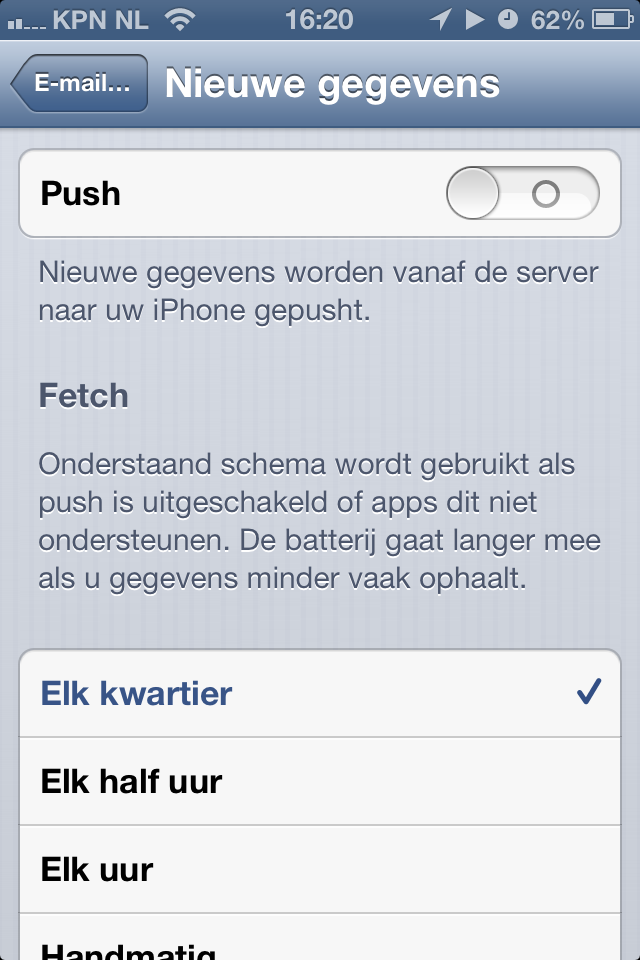This screenshot has height=960, width=640.
Task: Set fetch schedule to Elk uur
Action: [320, 869]
